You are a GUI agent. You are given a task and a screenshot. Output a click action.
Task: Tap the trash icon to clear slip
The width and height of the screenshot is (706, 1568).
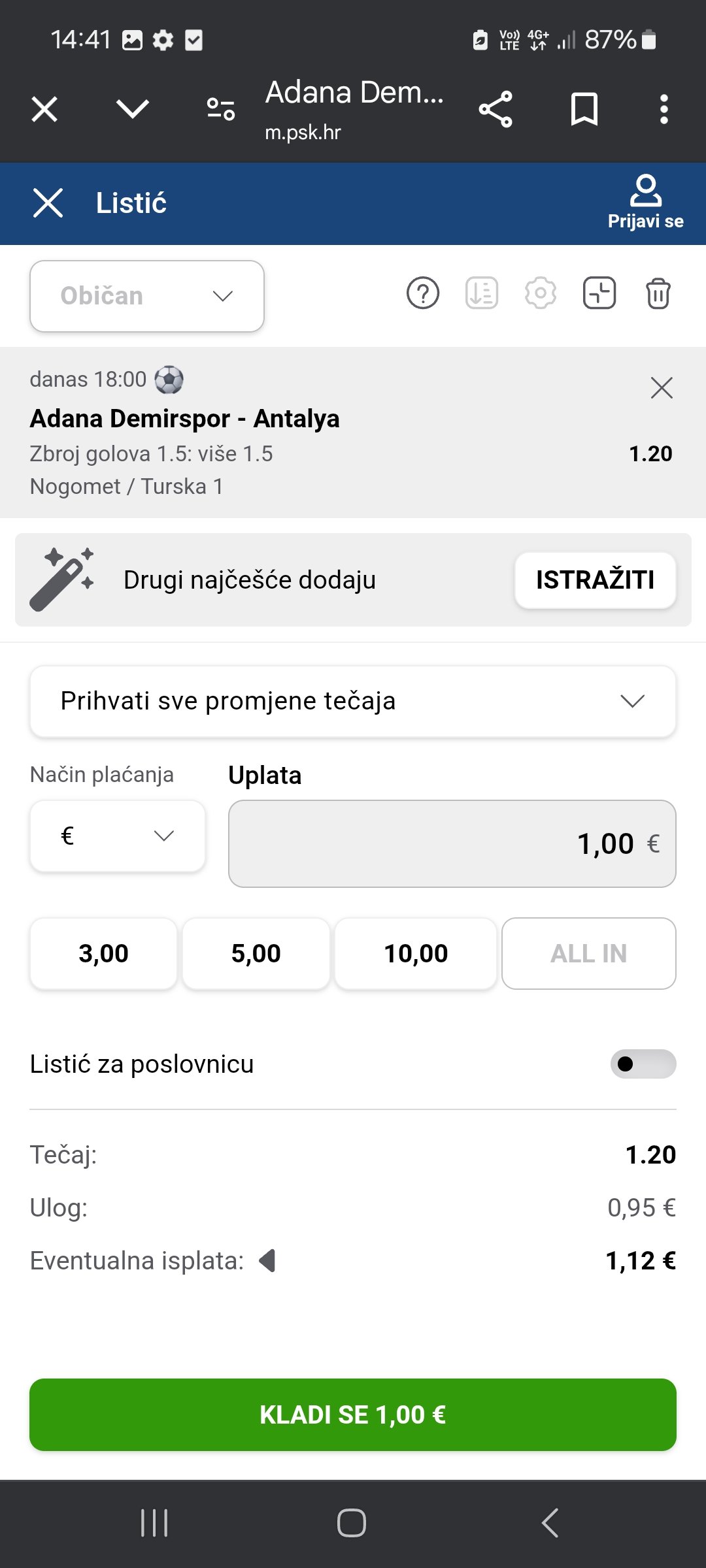[658, 293]
